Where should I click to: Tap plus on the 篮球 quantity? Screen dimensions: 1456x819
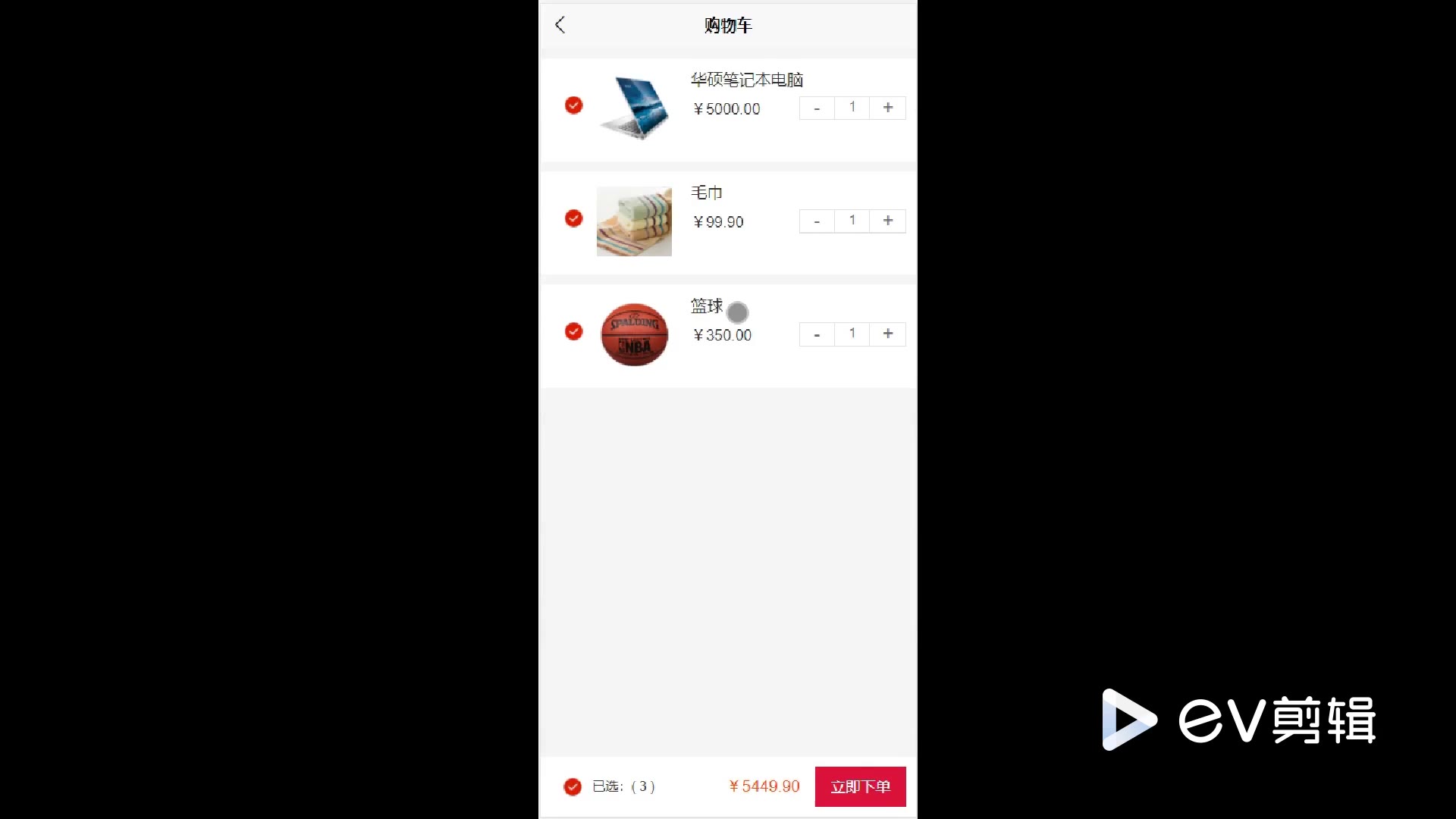[x=888, y=334]
